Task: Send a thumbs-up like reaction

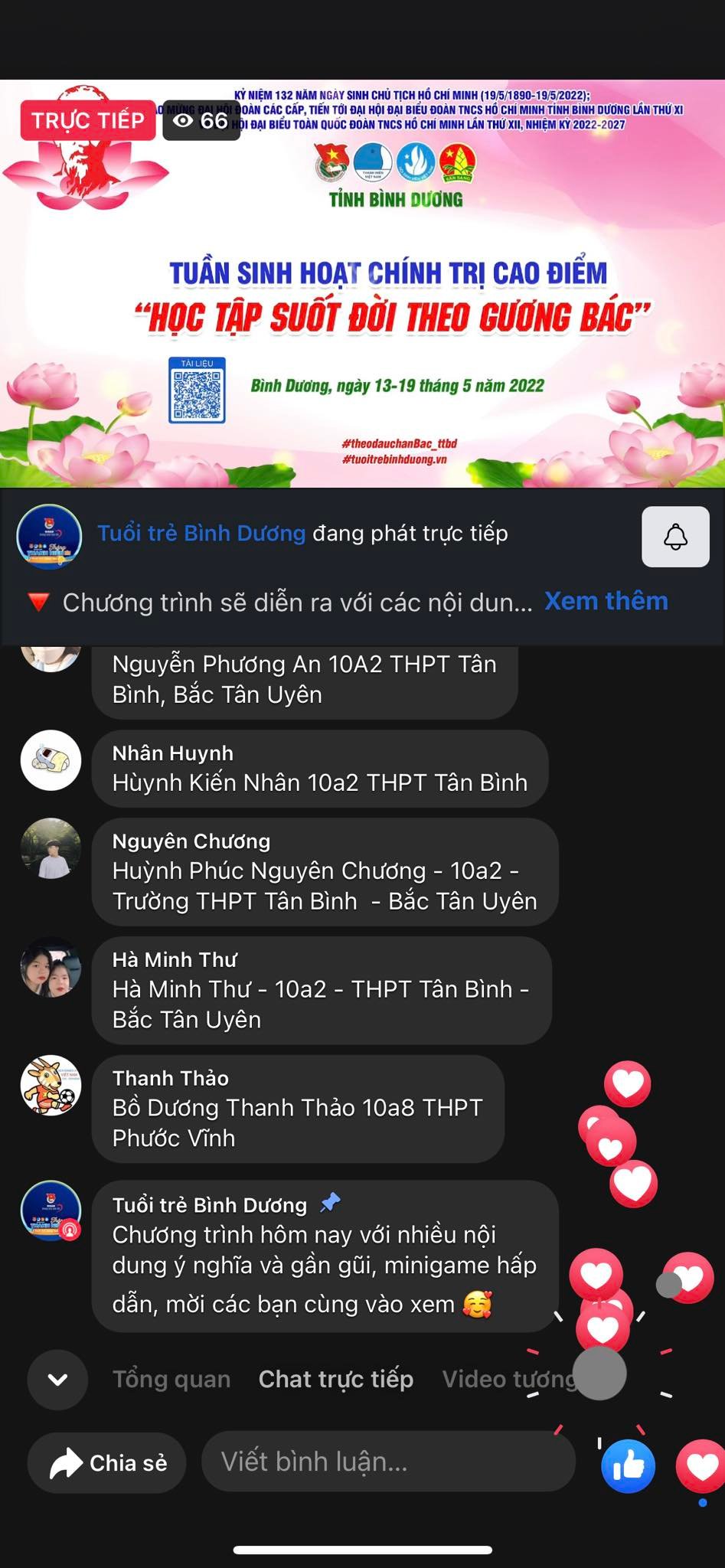Action: coord(628,1467)
